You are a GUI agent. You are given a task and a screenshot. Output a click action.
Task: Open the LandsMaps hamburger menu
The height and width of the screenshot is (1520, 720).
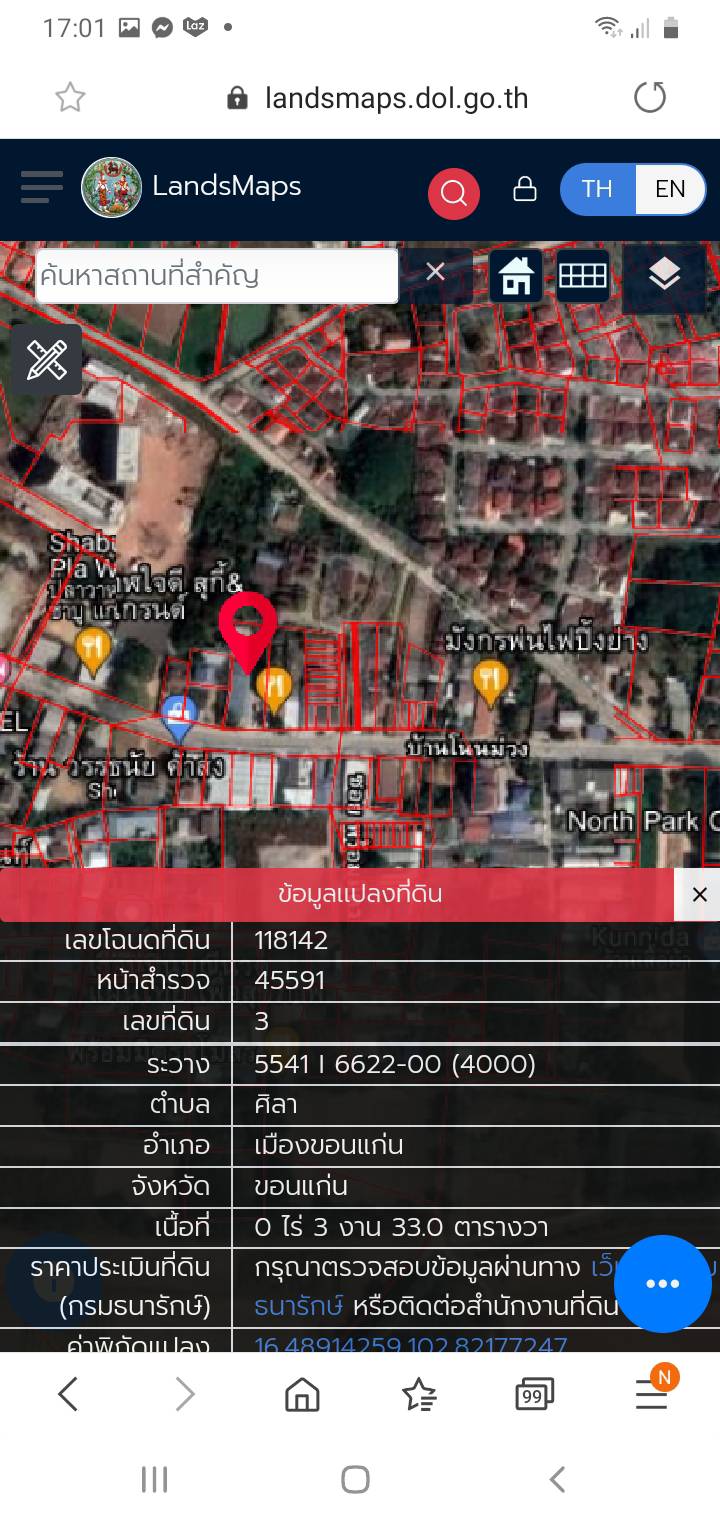pyautogui.click(x=41, y=187)
